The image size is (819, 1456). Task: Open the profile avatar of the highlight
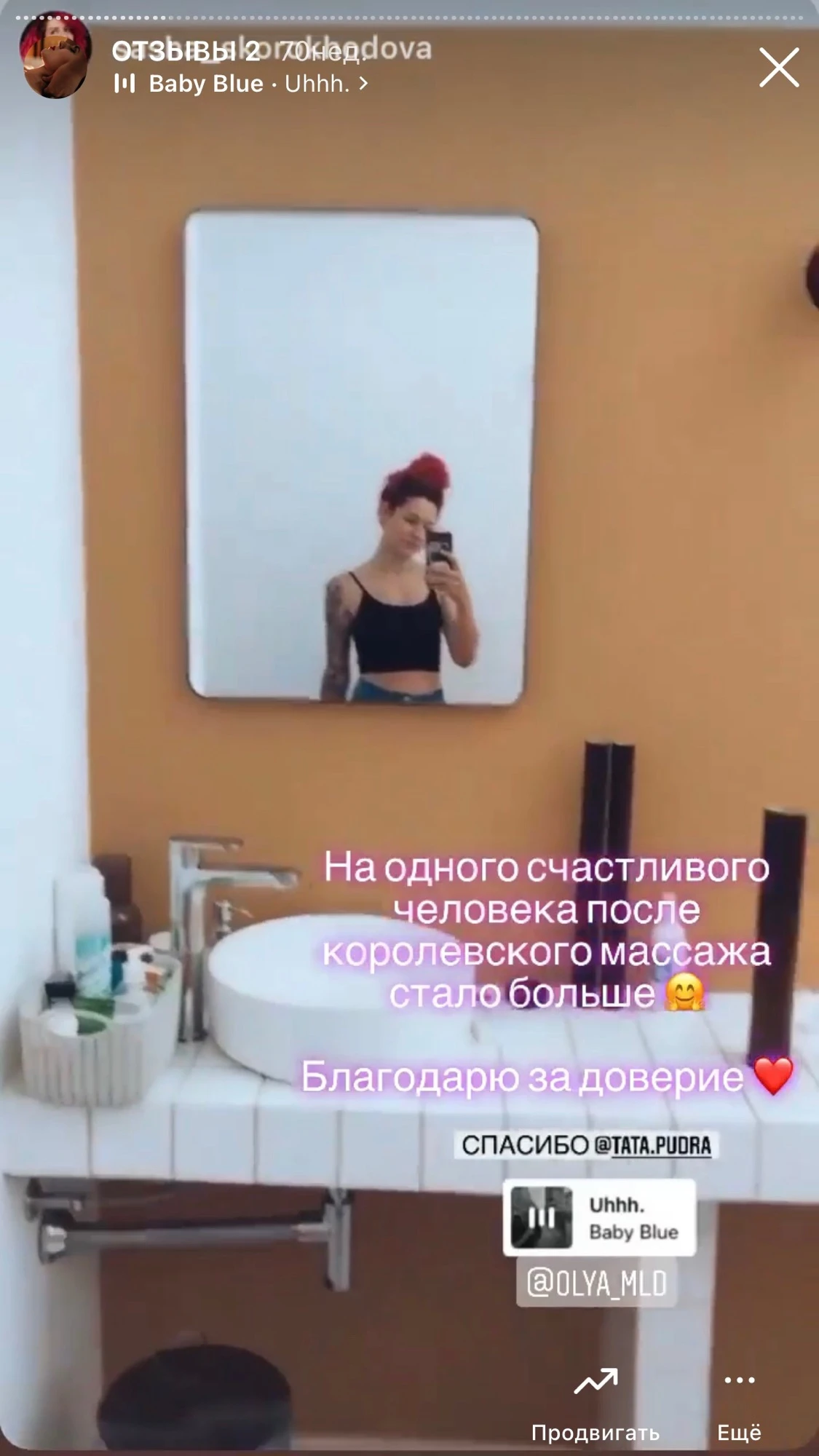coord(55,57)
